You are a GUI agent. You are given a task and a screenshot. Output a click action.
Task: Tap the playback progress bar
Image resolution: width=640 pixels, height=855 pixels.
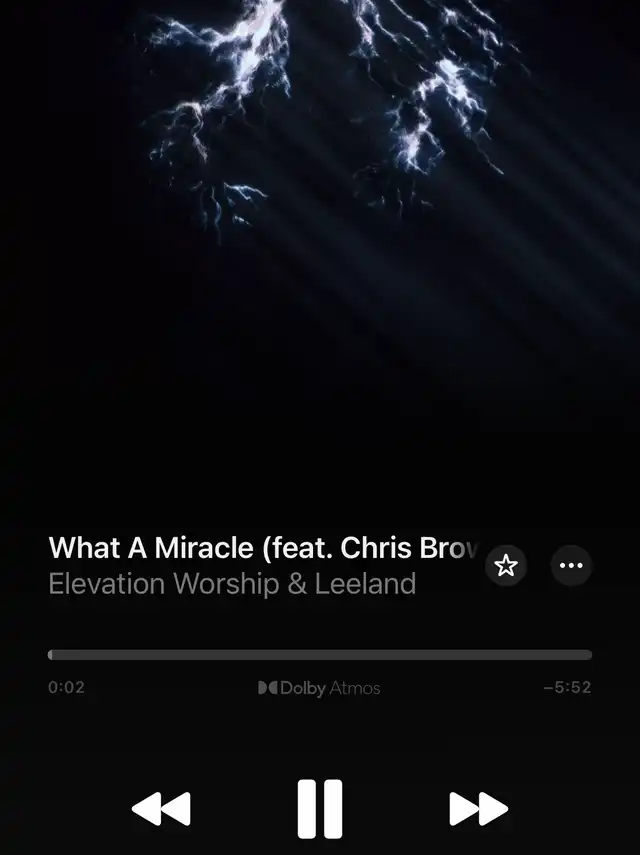pos(320,655)
